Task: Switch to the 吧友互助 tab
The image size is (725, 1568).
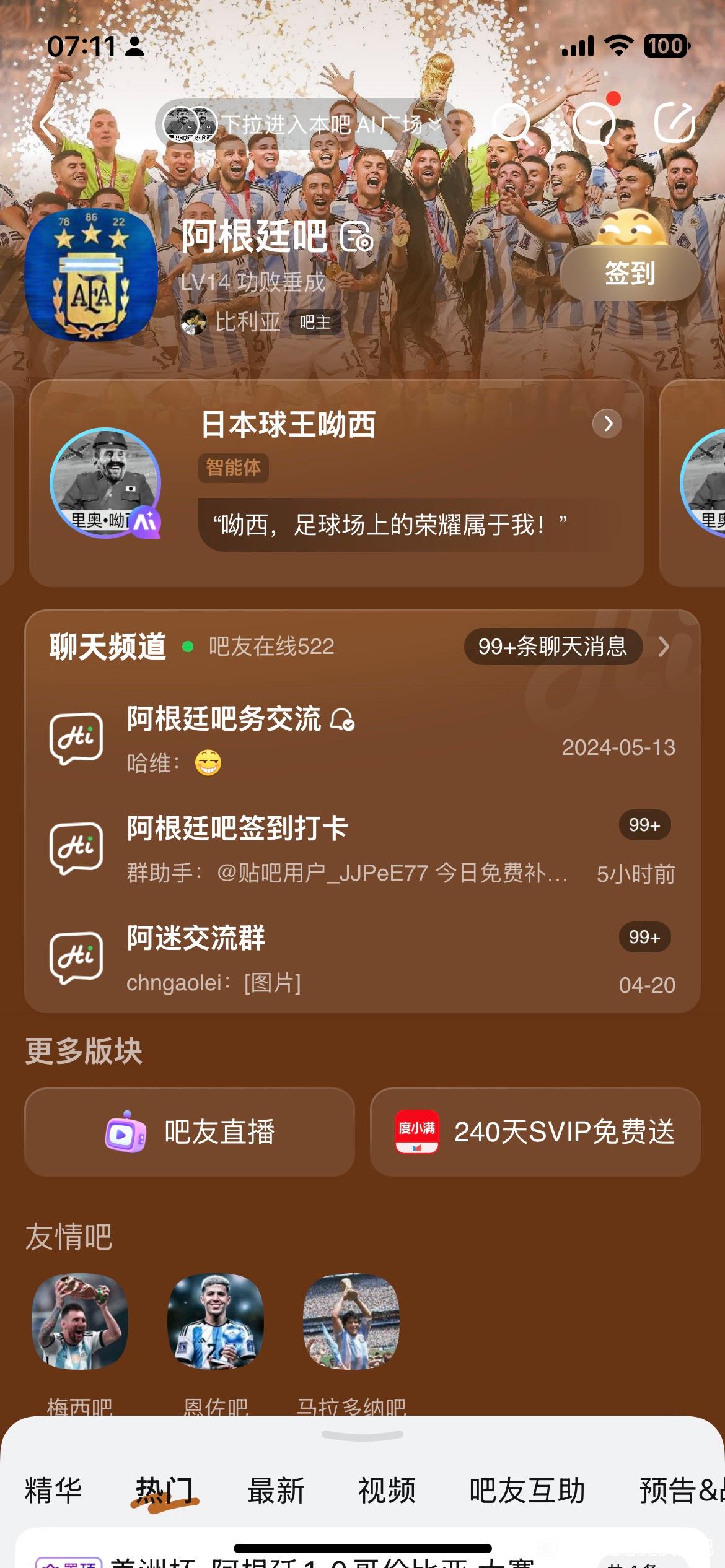Action: [x=527, y=1491]
